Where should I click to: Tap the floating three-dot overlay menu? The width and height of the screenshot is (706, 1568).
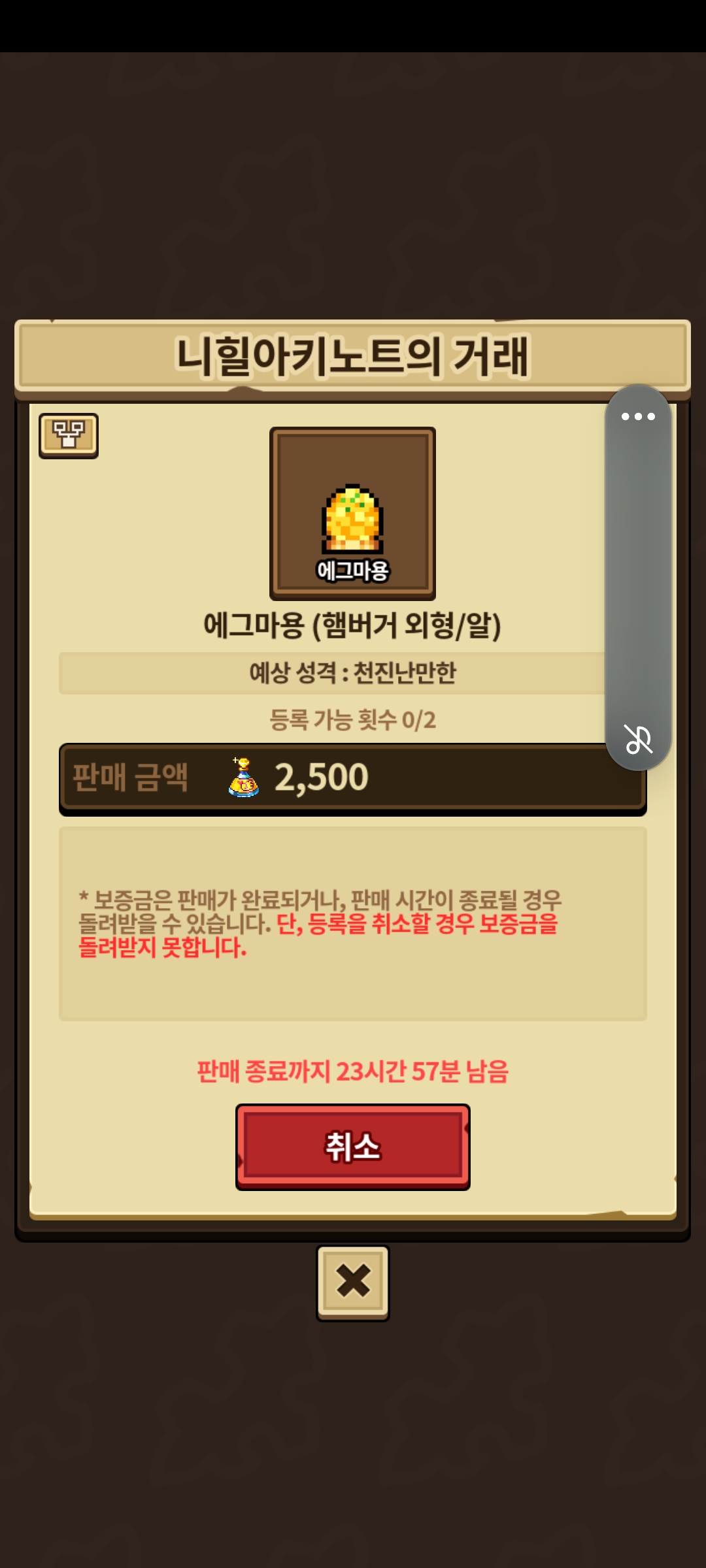pyautogui.click(x=638, y=417)
